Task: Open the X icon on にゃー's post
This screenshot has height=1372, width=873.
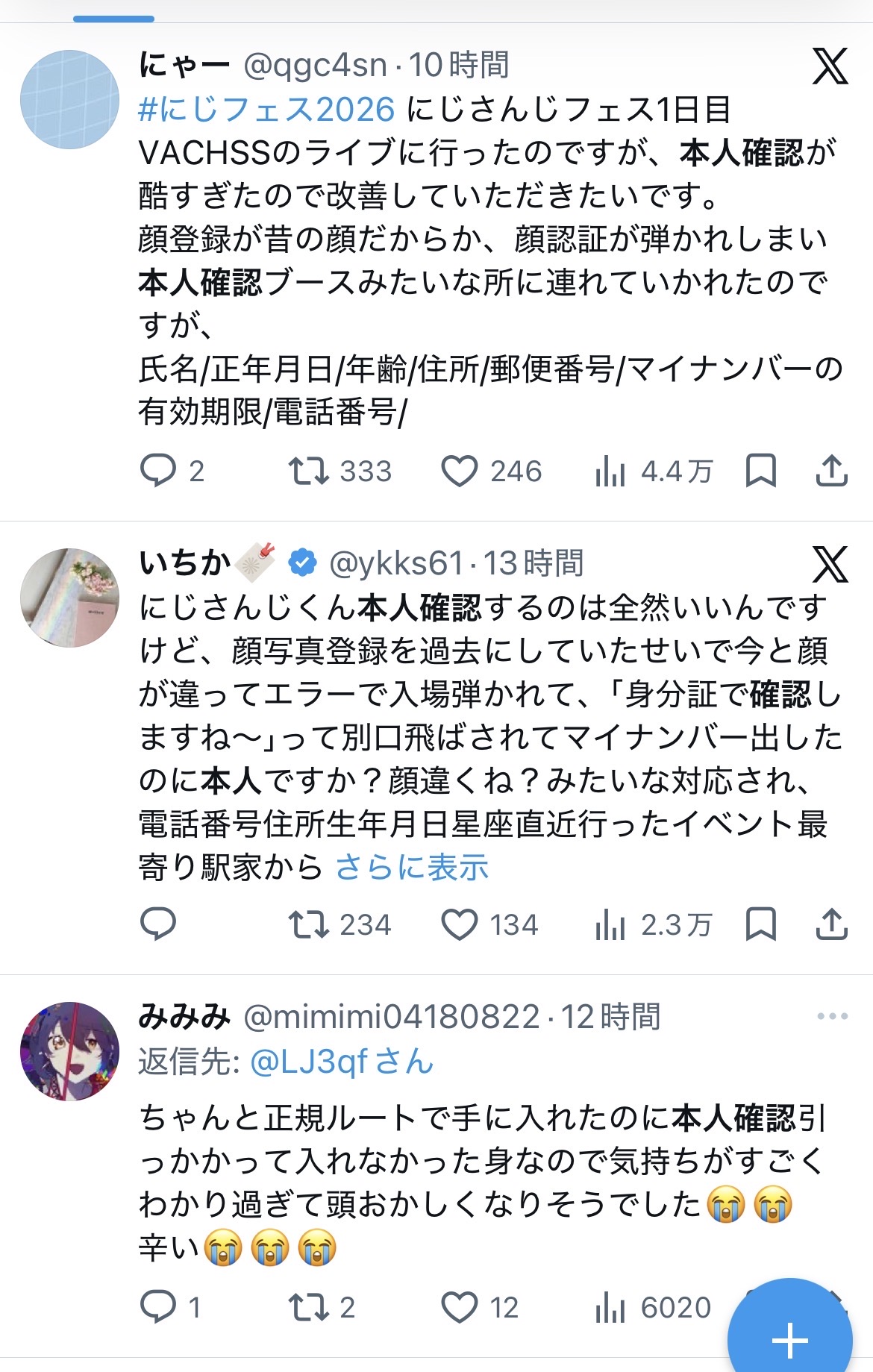Action: [830, 66]
